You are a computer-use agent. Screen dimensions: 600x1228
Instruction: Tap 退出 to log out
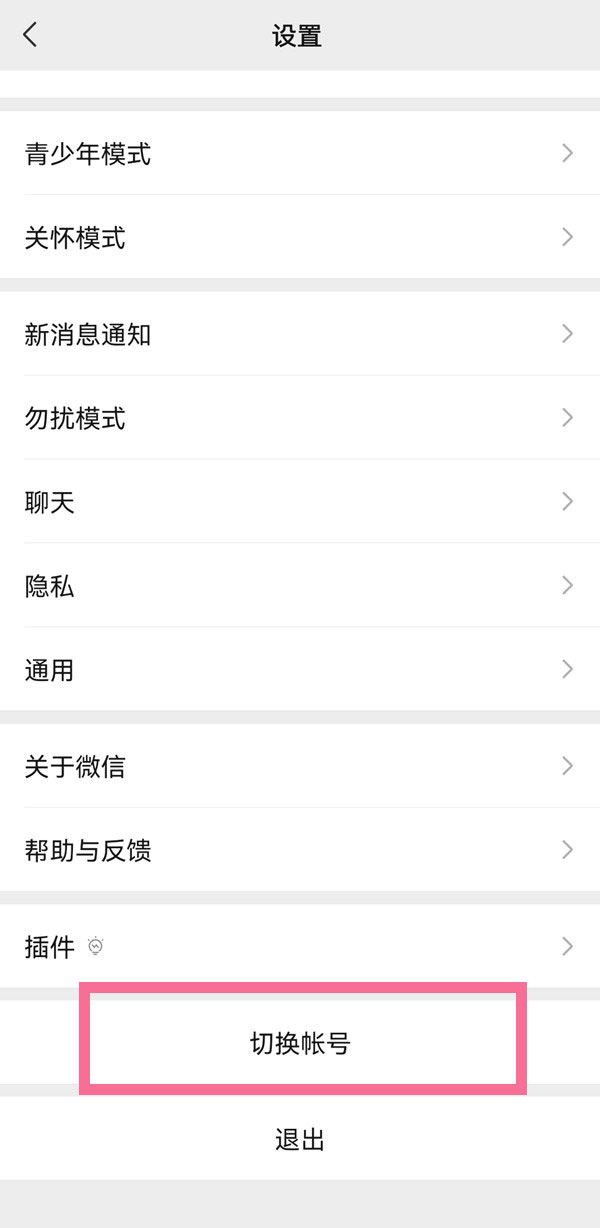point(300,1139)
